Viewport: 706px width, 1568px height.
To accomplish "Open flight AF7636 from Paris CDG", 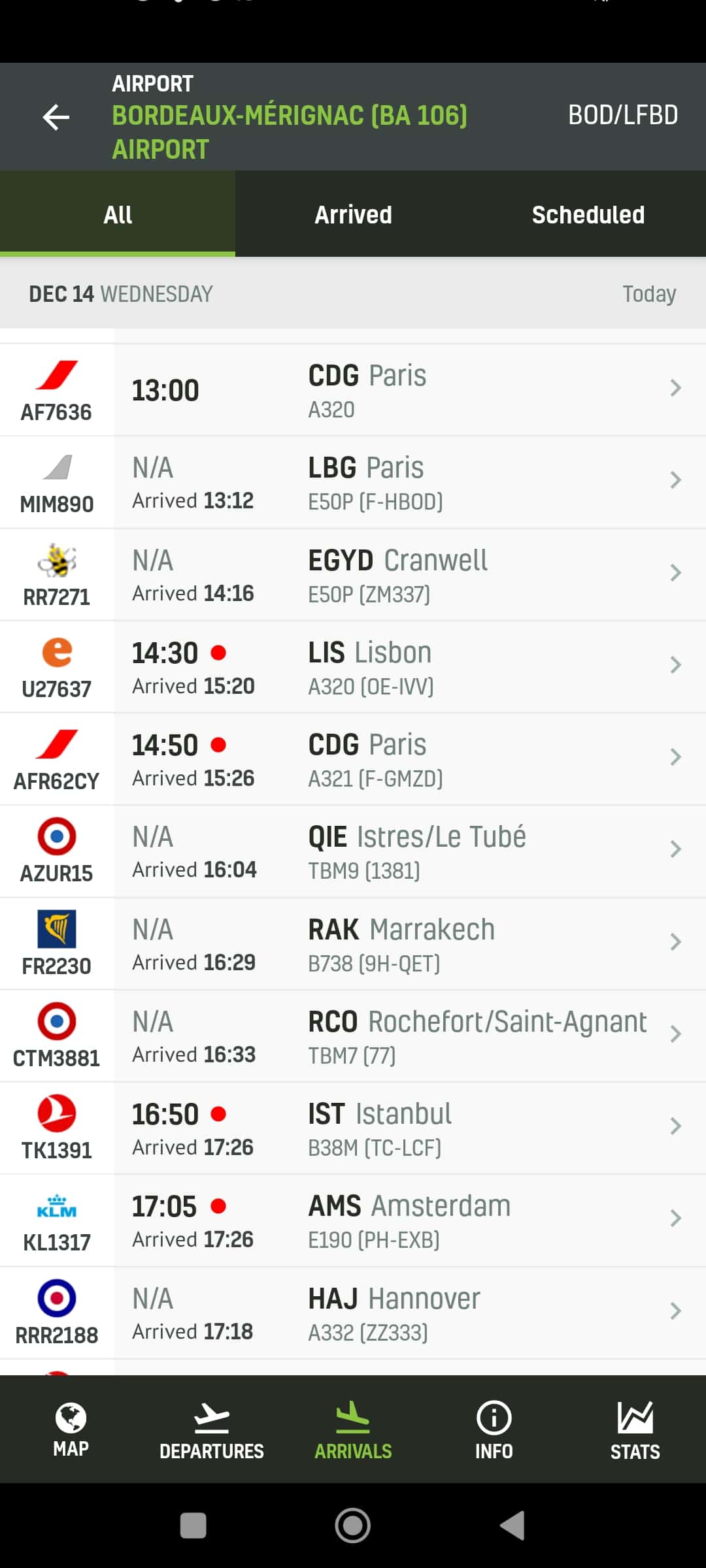I will (353, 390).
